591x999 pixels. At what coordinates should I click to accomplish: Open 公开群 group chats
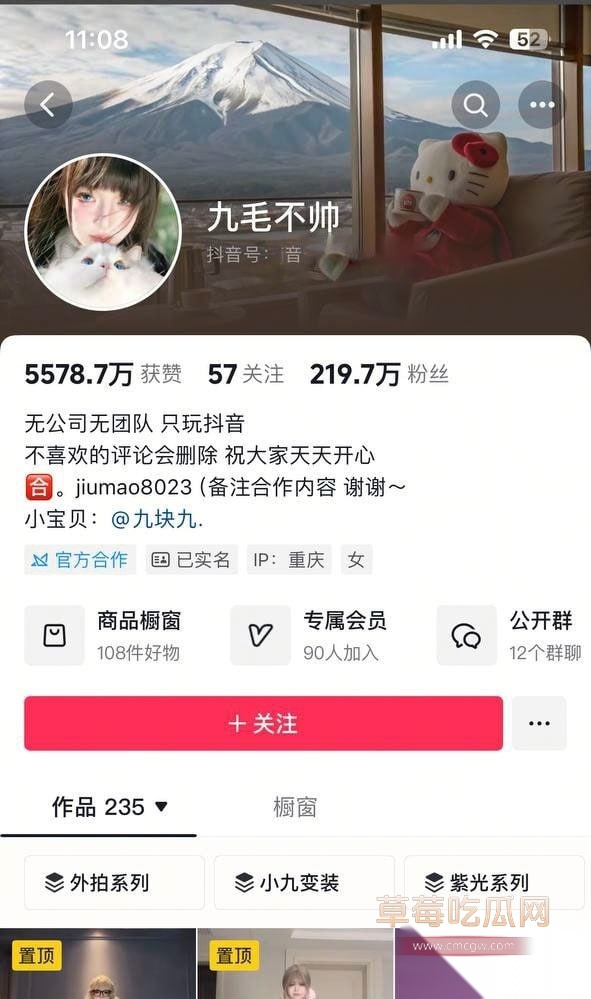pos(509,635)
